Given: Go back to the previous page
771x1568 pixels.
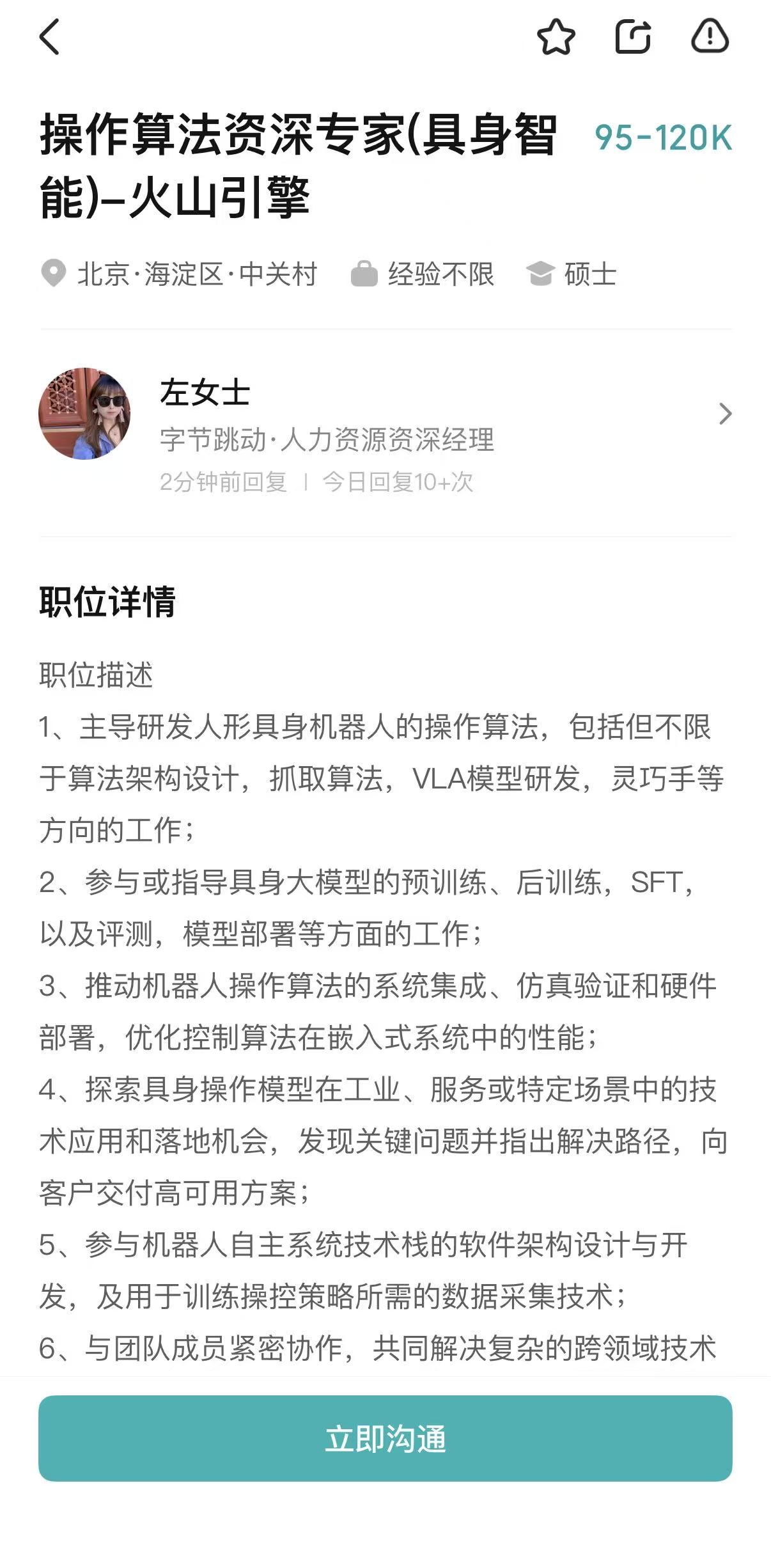Looking at the screenshot, I should pos(49,36).
